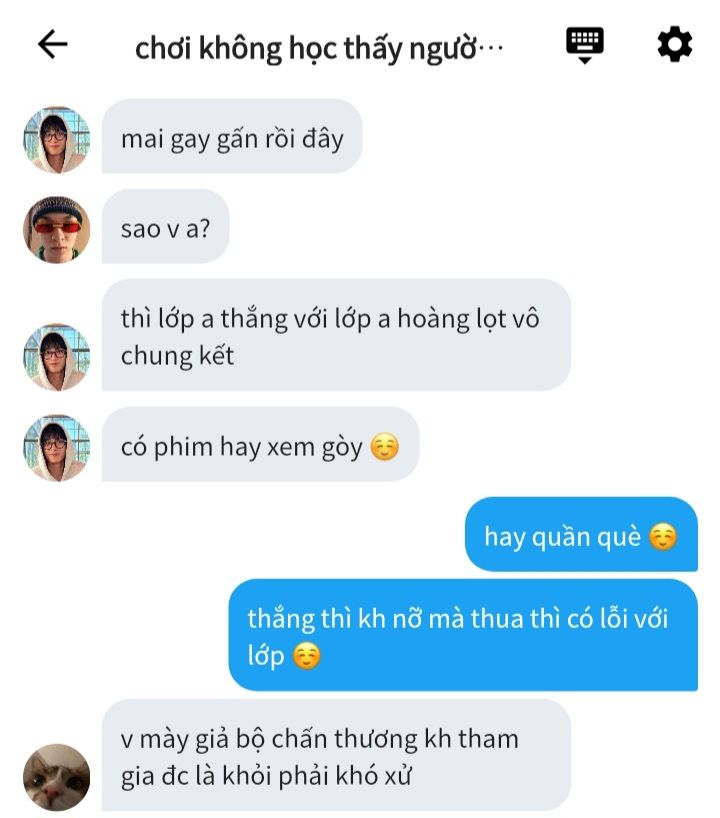The height and width of the screenshot is (818, 720).
Task: Tap the avatar next to "mai gay gấn rồi đây"
Action: coord(57,140)
